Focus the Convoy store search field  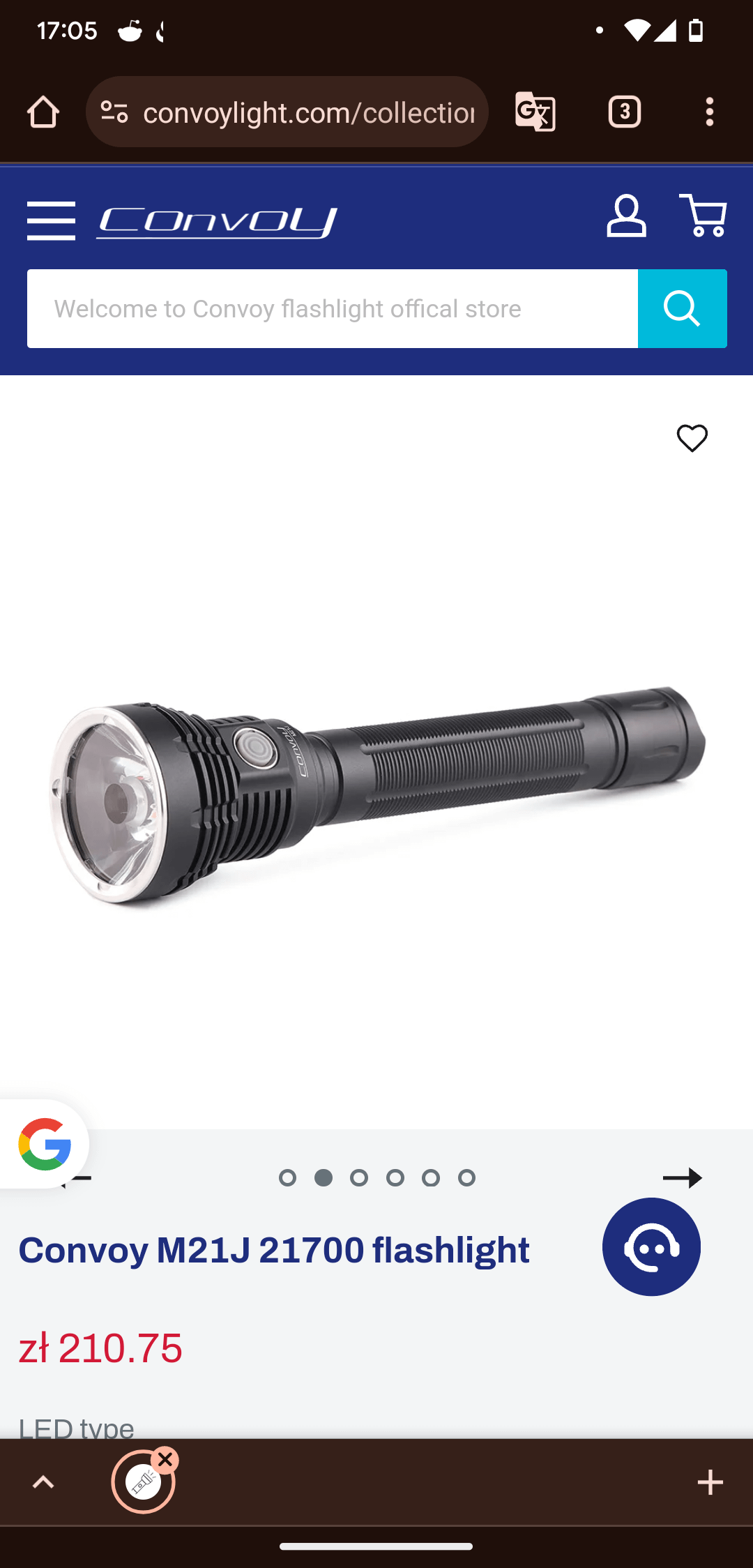332,308
